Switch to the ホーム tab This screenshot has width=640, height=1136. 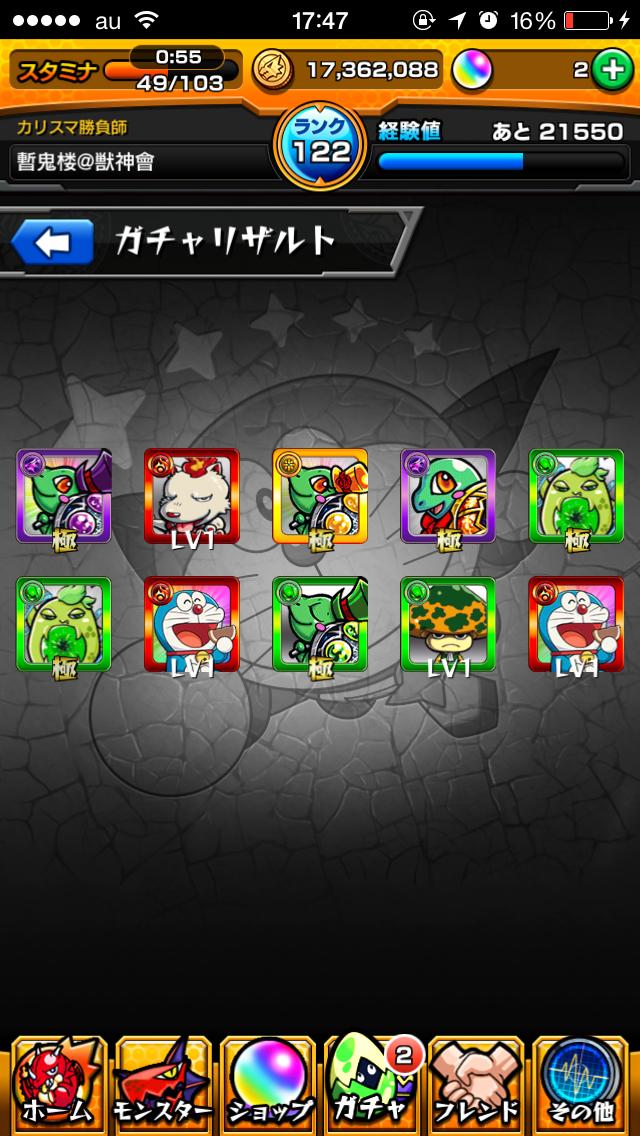[56, 1084]
